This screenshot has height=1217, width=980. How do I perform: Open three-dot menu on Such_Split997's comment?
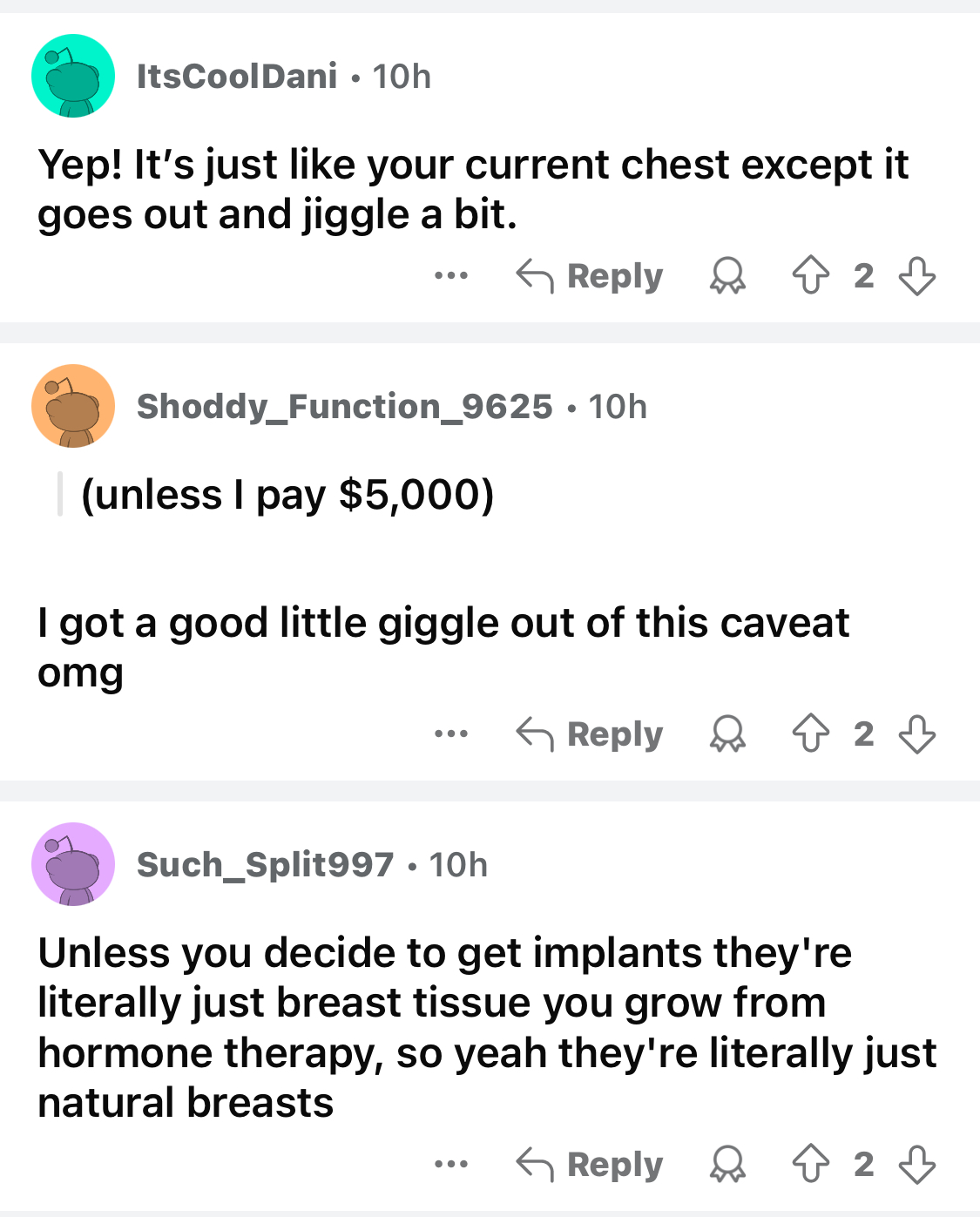point(451,1165)
